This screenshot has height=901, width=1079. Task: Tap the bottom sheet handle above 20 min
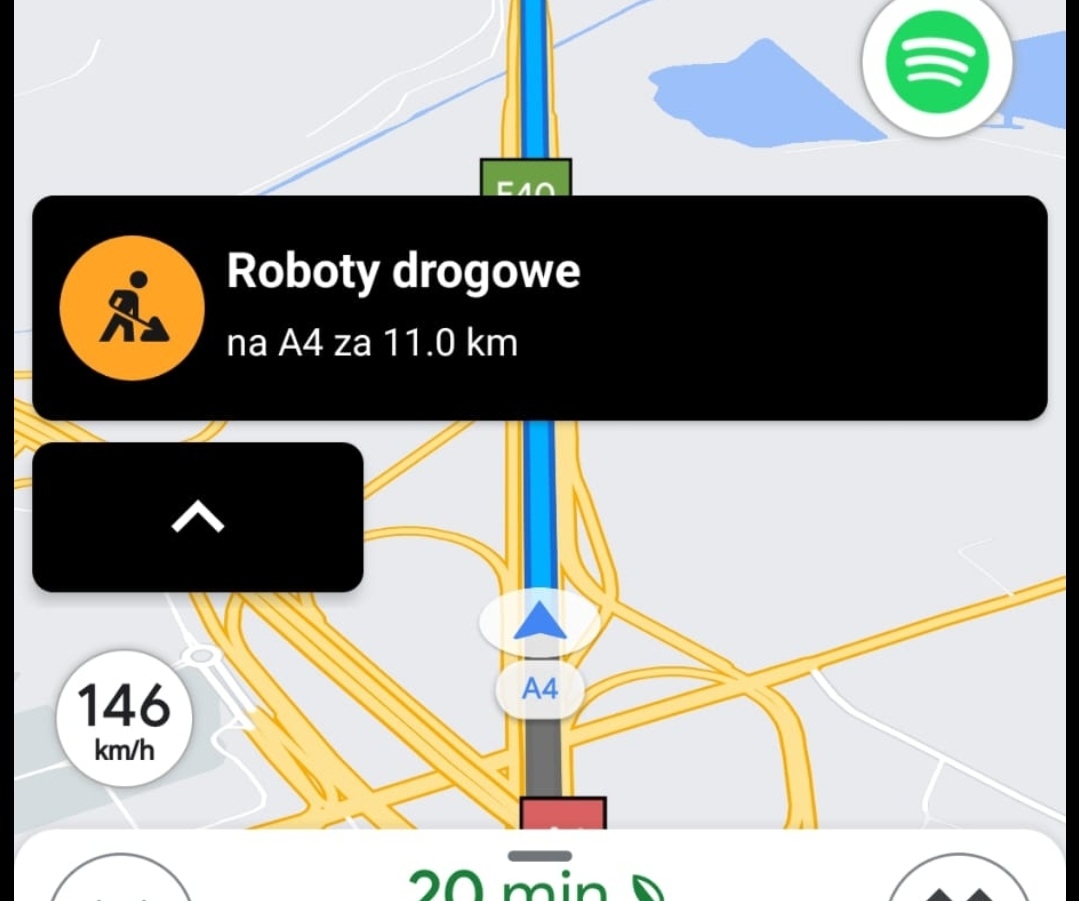tap(540, 856)
